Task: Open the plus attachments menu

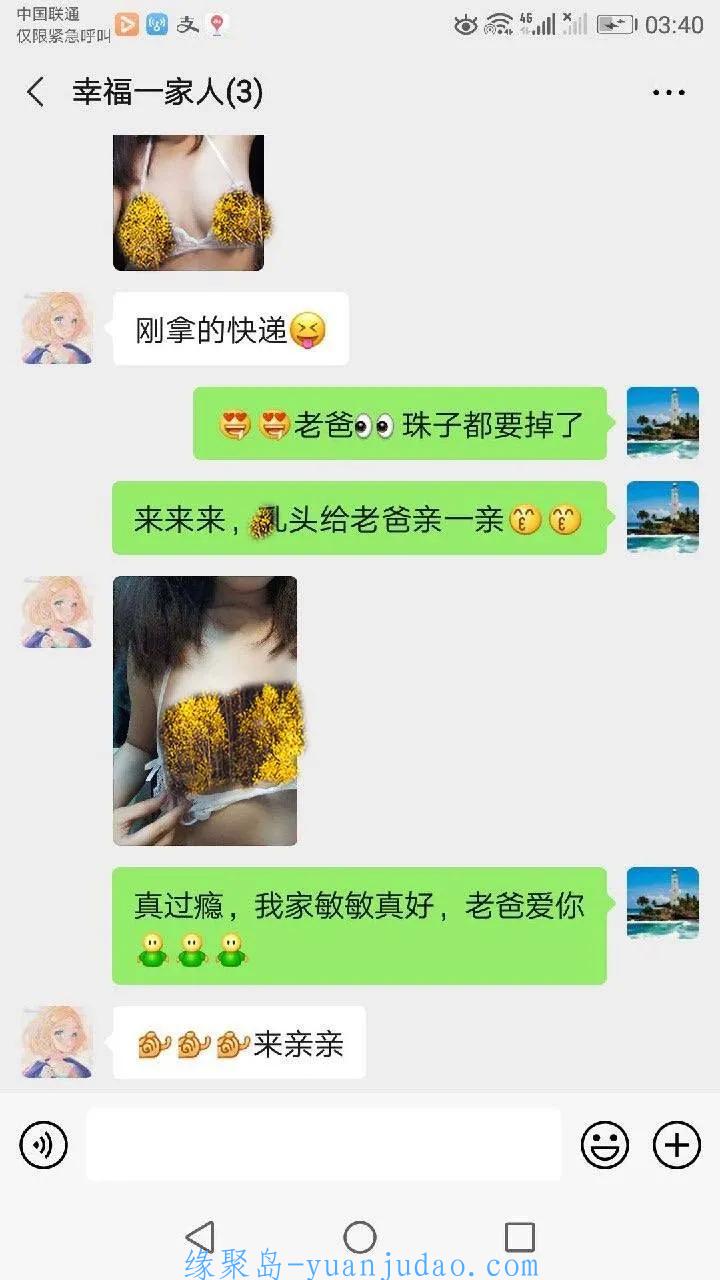Action: point(677,1145)
